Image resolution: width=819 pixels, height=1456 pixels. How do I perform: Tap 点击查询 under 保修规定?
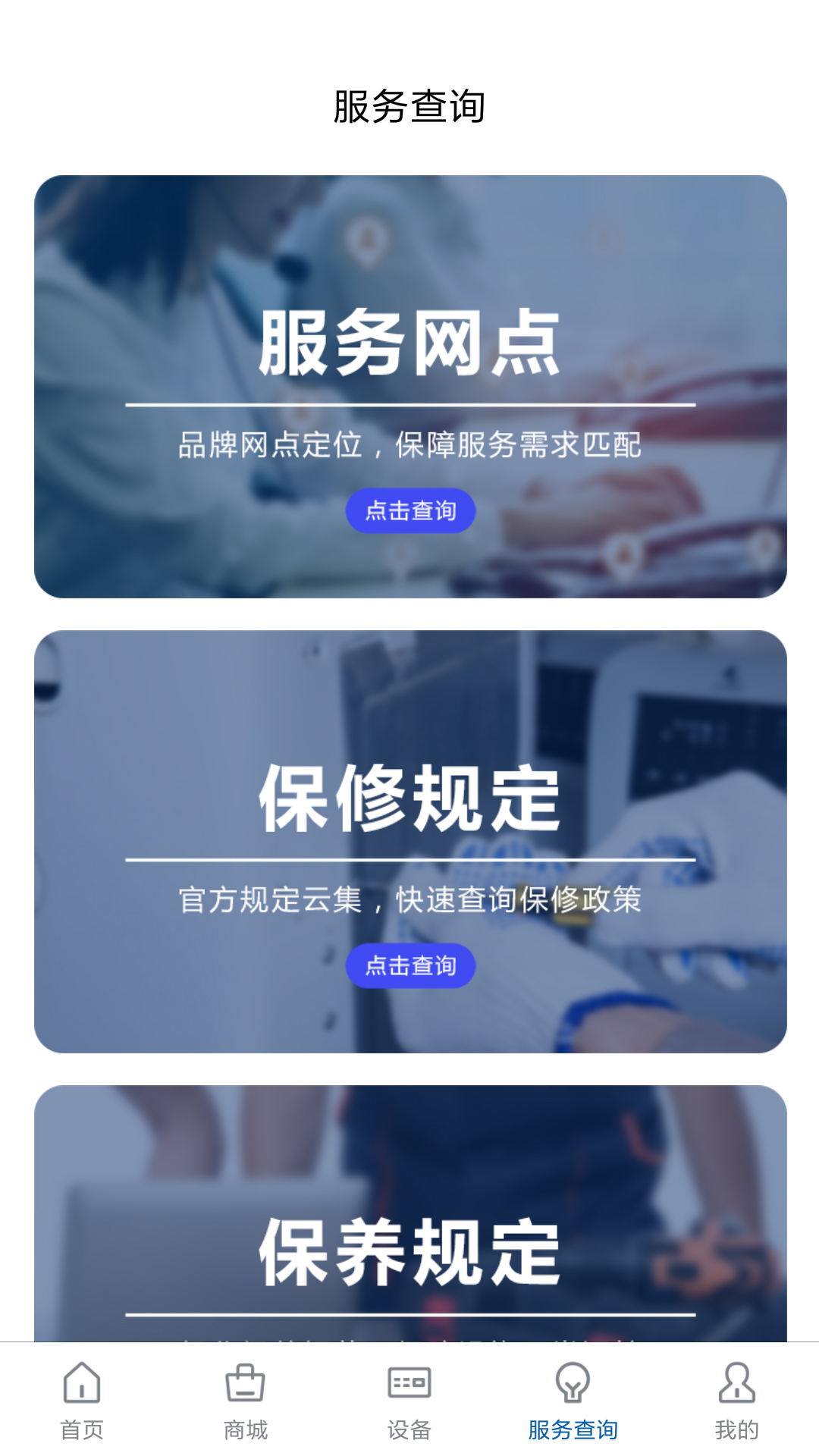click(410, 965)
